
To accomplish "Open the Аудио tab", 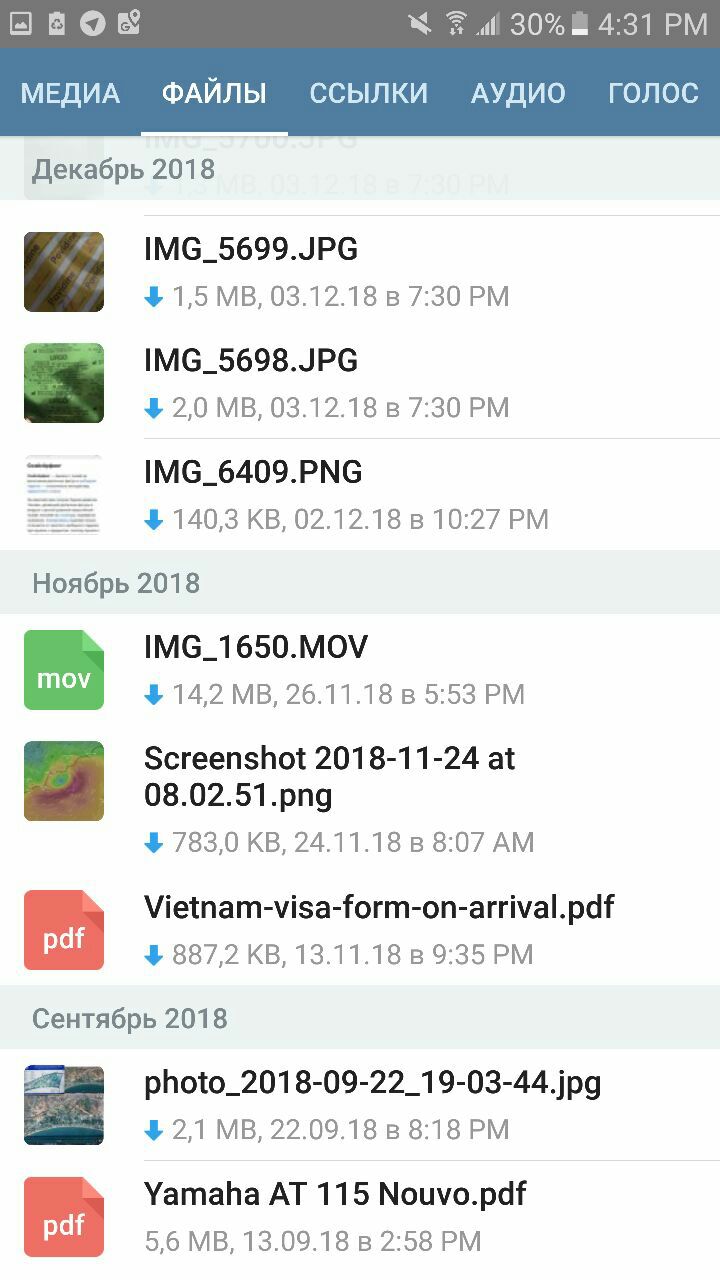I will click(518, 93).
